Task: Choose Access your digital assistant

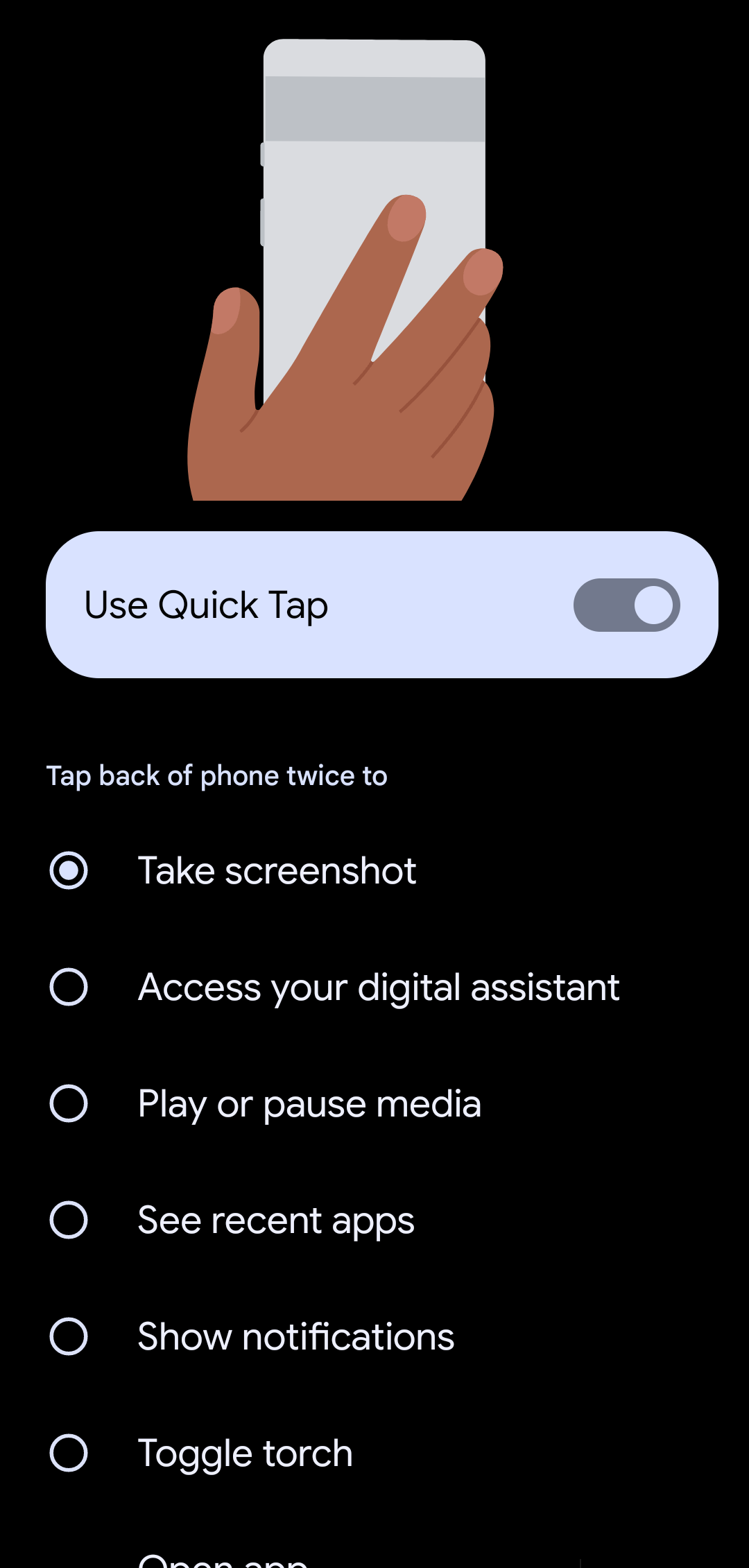Action: point(69,987)
